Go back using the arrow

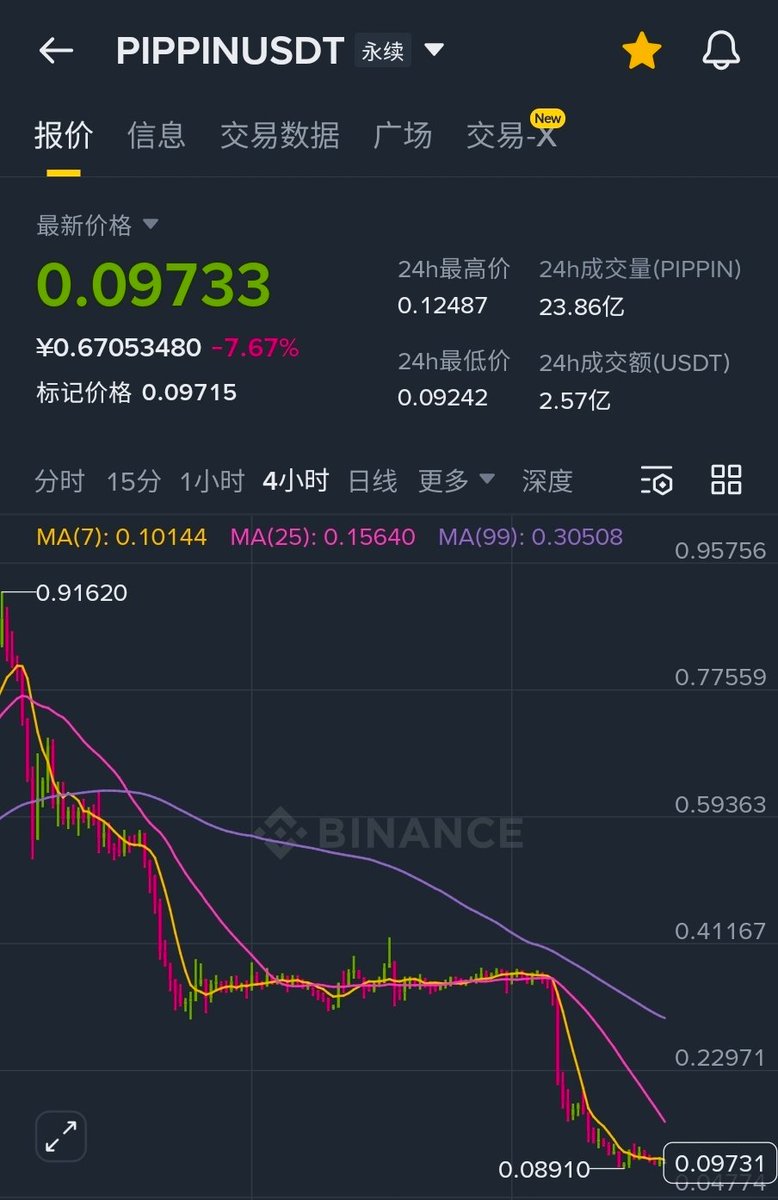pyautogui.click(x=56, y=51)
